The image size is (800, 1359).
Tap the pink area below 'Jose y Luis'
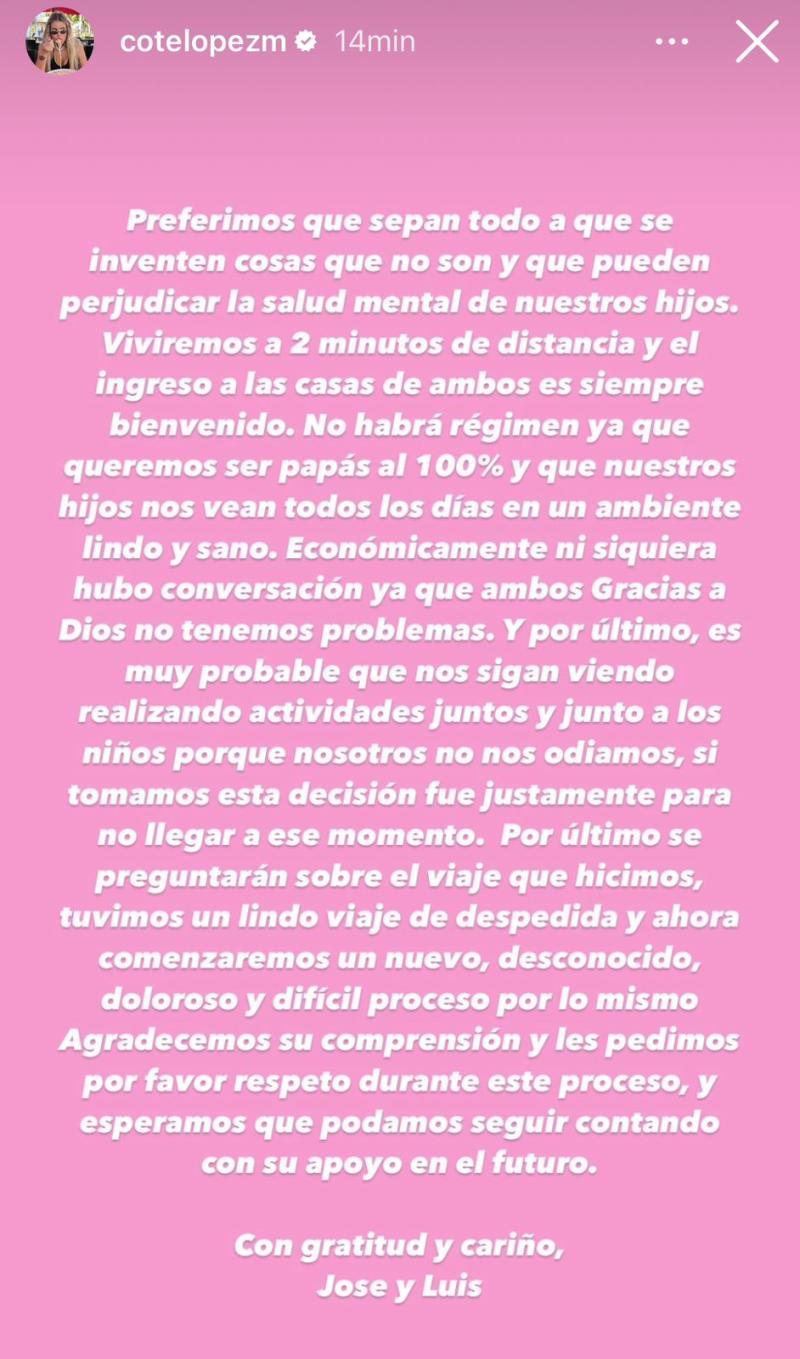click(x=400, y=1330)
